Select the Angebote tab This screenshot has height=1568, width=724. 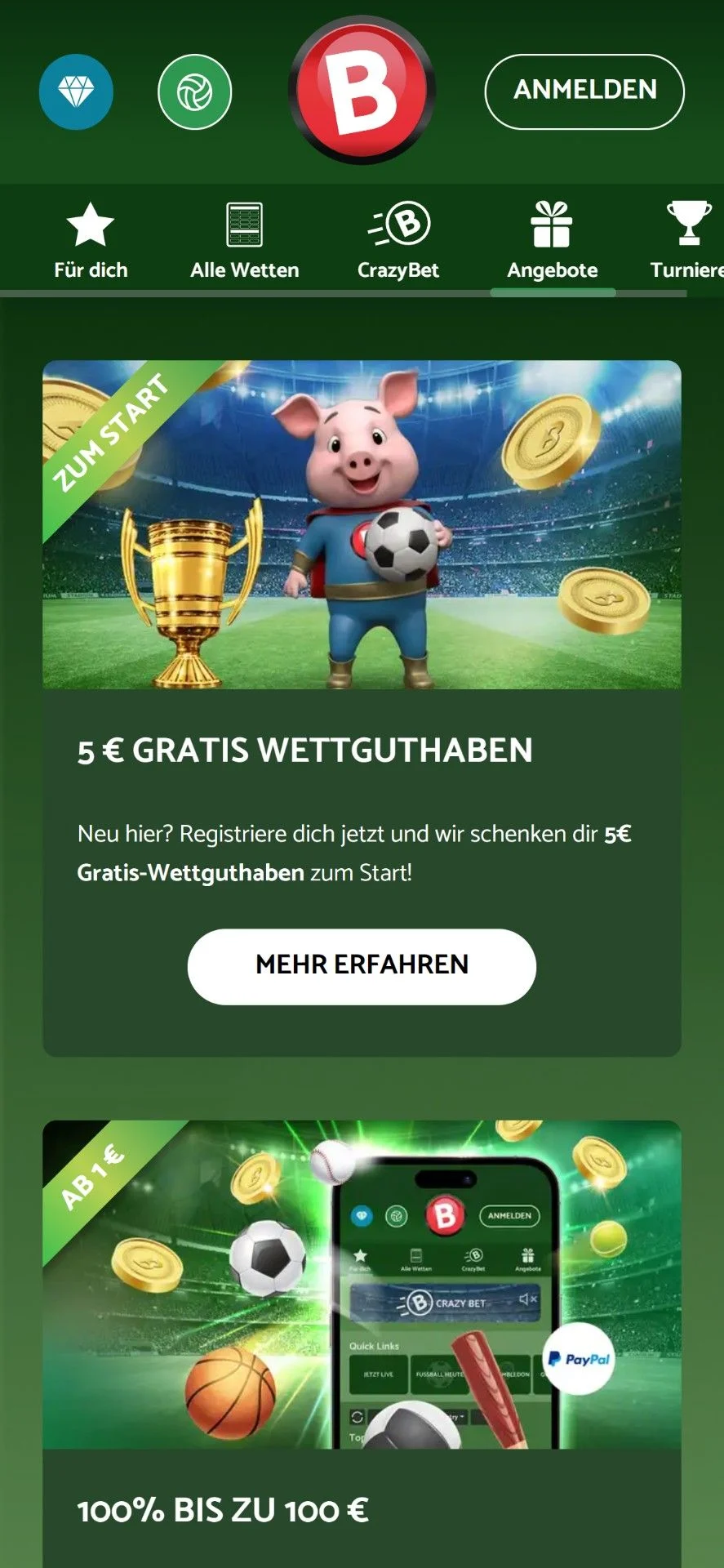click(553, 240)
